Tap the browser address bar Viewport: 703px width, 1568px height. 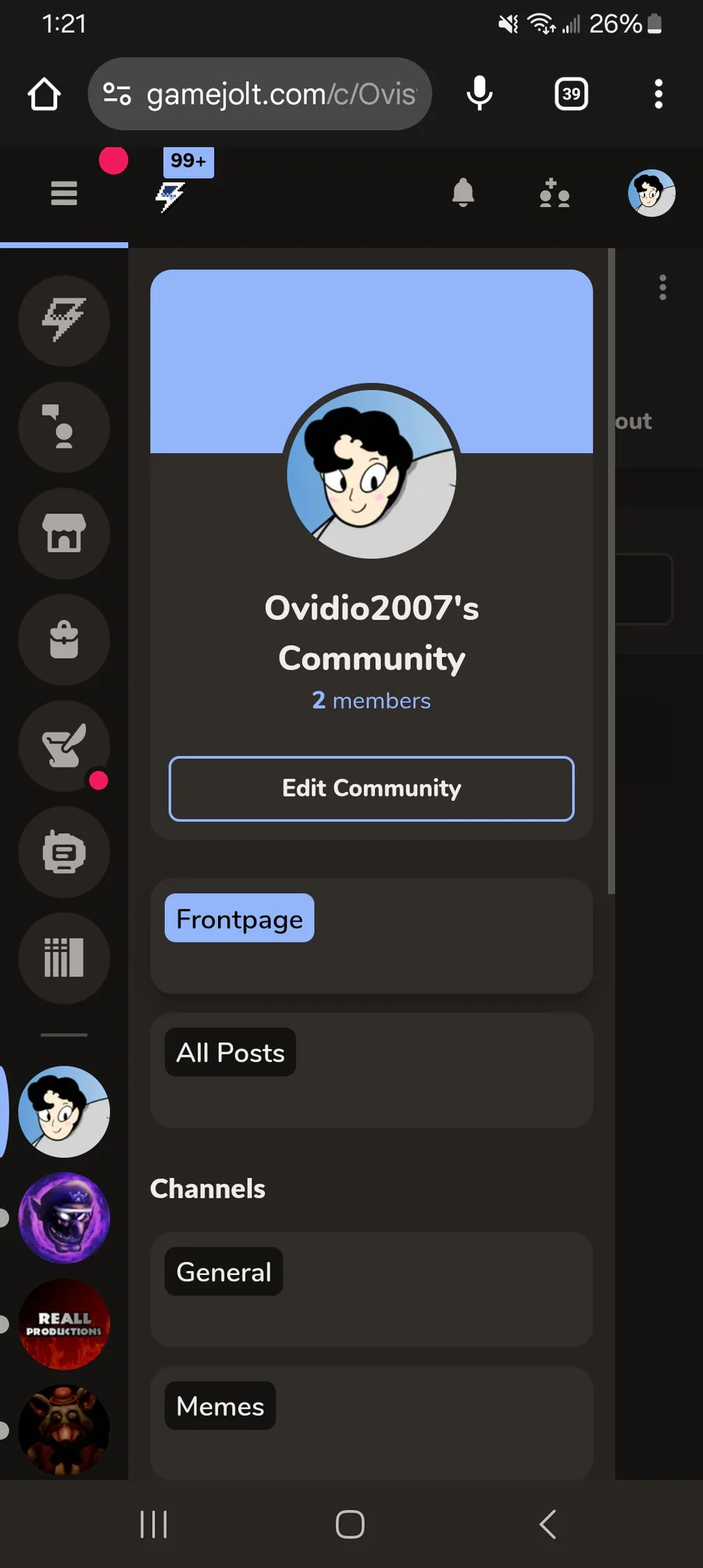pos(260,94)
